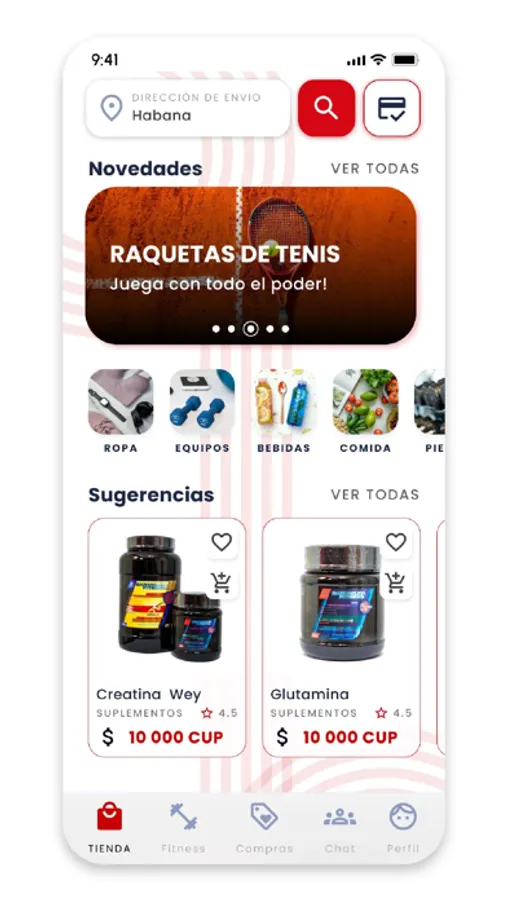Change the Habana shipping address
Image resolution: width=507 pixels, height=900 pixels.
188,108
